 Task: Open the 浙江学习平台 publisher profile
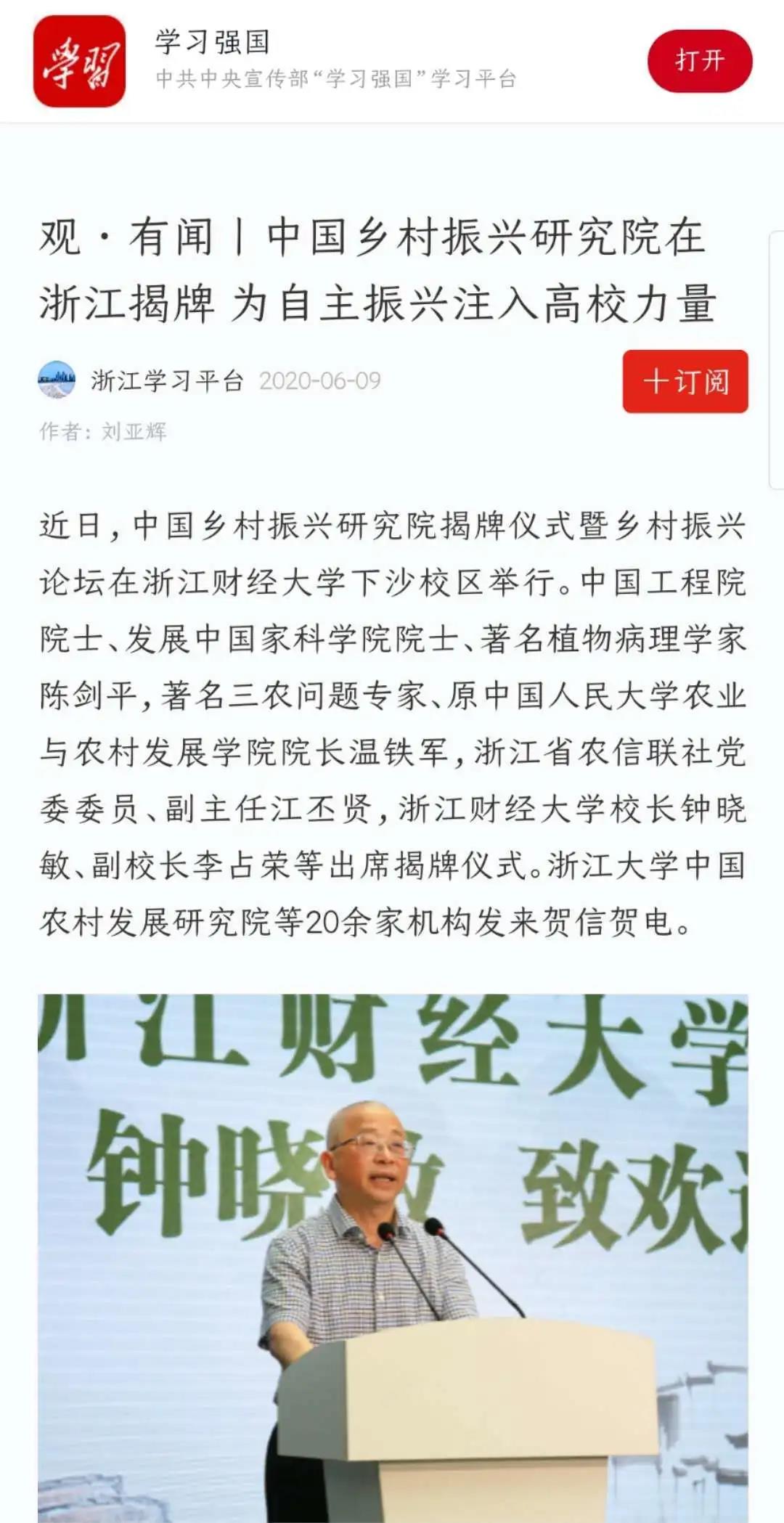pos(166,380)
